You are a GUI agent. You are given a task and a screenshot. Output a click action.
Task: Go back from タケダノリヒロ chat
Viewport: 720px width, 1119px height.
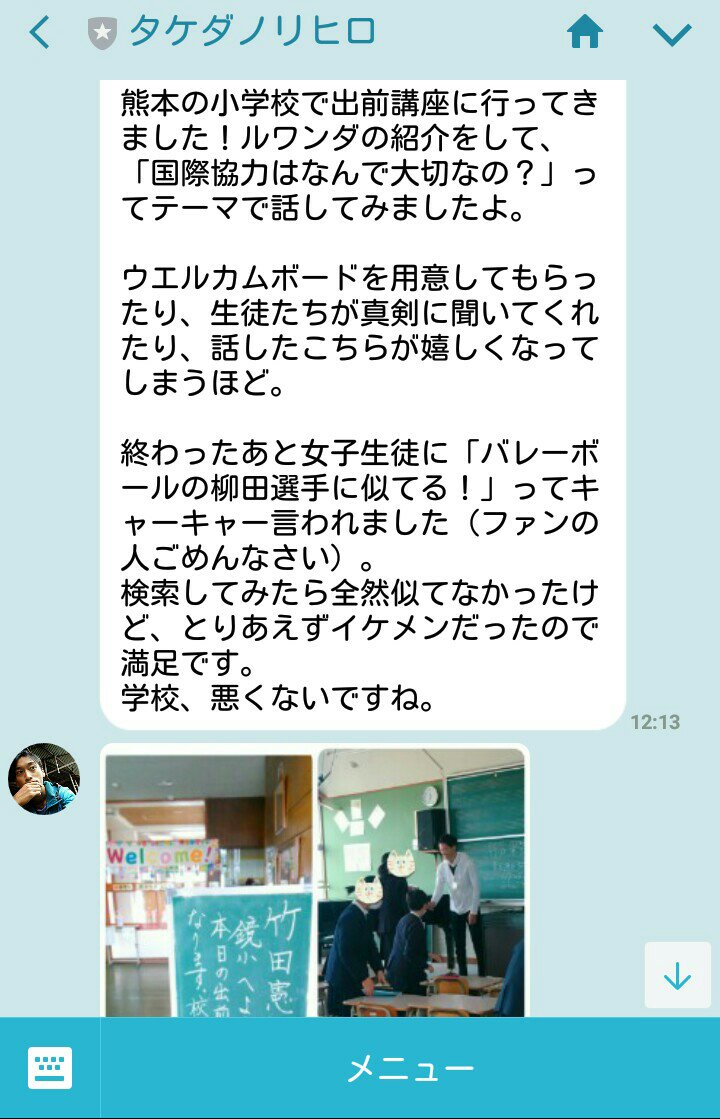[x=40, y=33]
